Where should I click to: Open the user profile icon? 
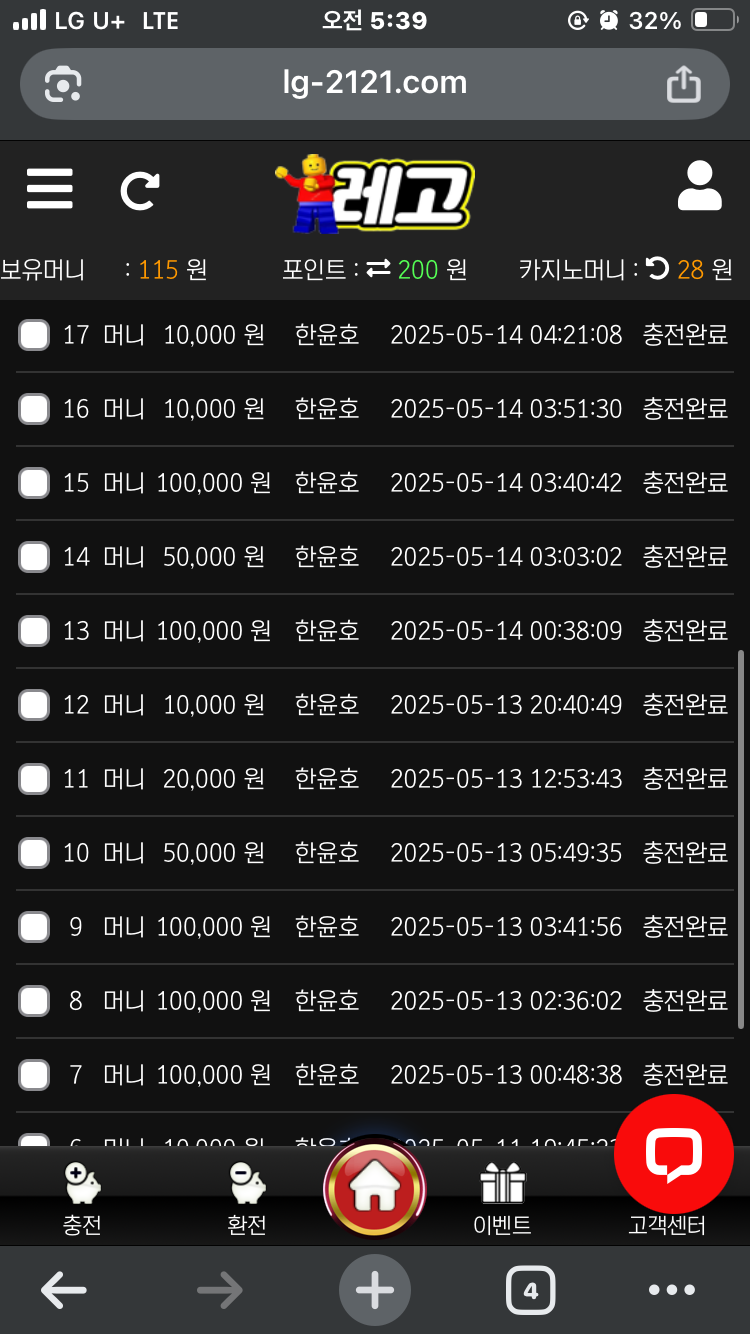point(699,186)
